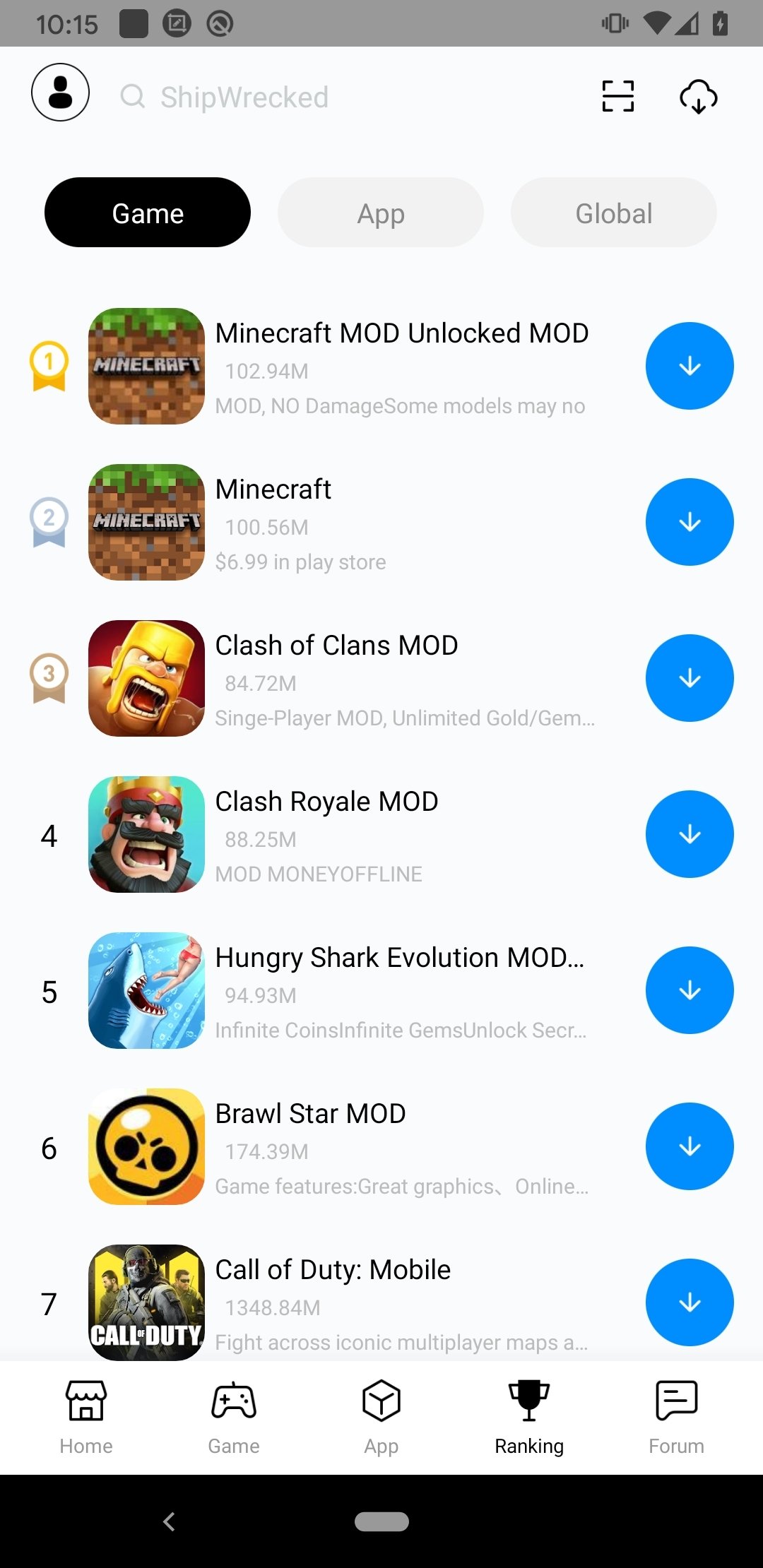Image resolution: width=763 pixels, height=1568 pixels.
Task: Open the App bottom tab
Action: 381,1418
